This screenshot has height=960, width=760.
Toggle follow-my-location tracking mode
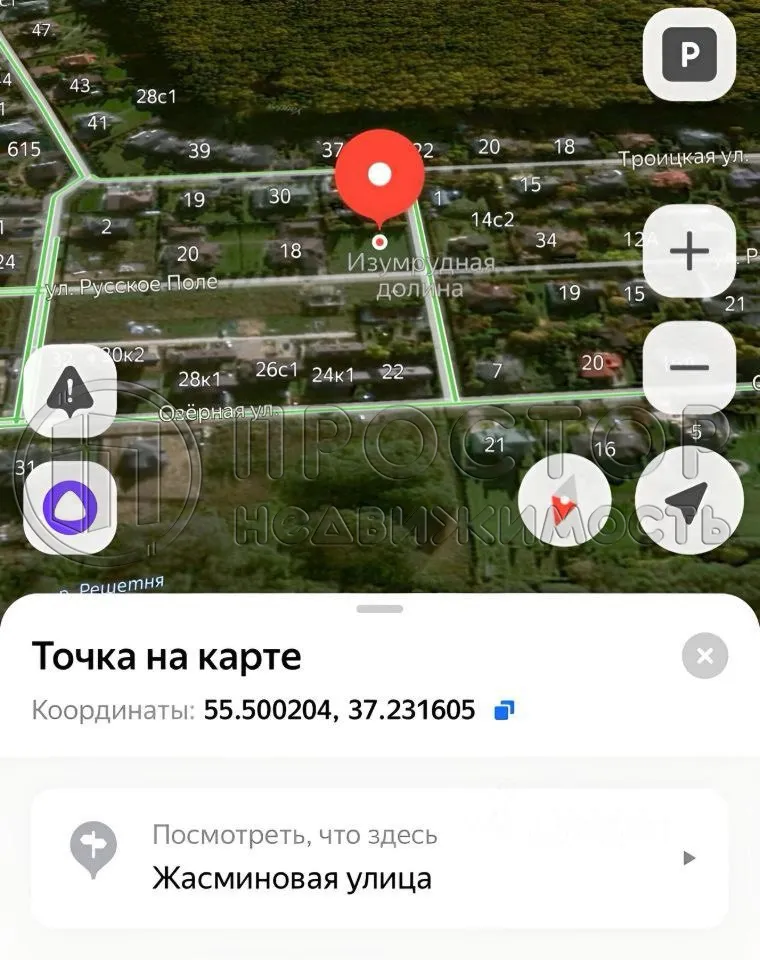pyautogui.click(x=689, y=499)
